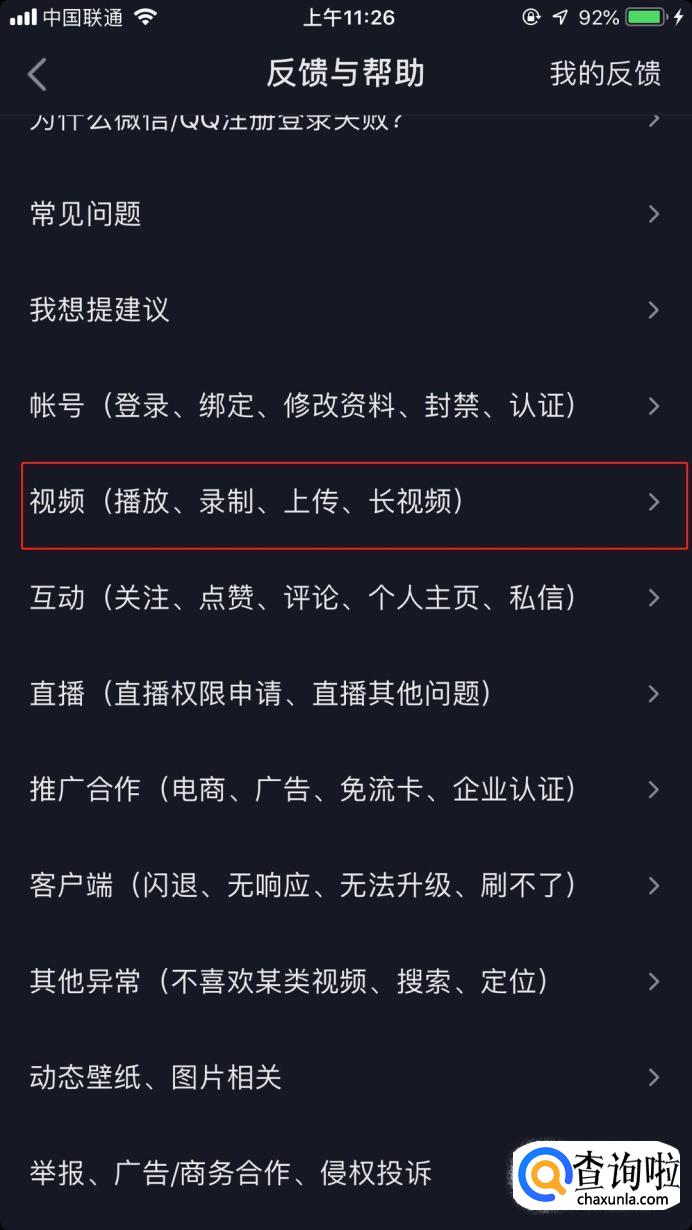
Task: Go back using the top-left arrow
Action: tap(38, 74)
